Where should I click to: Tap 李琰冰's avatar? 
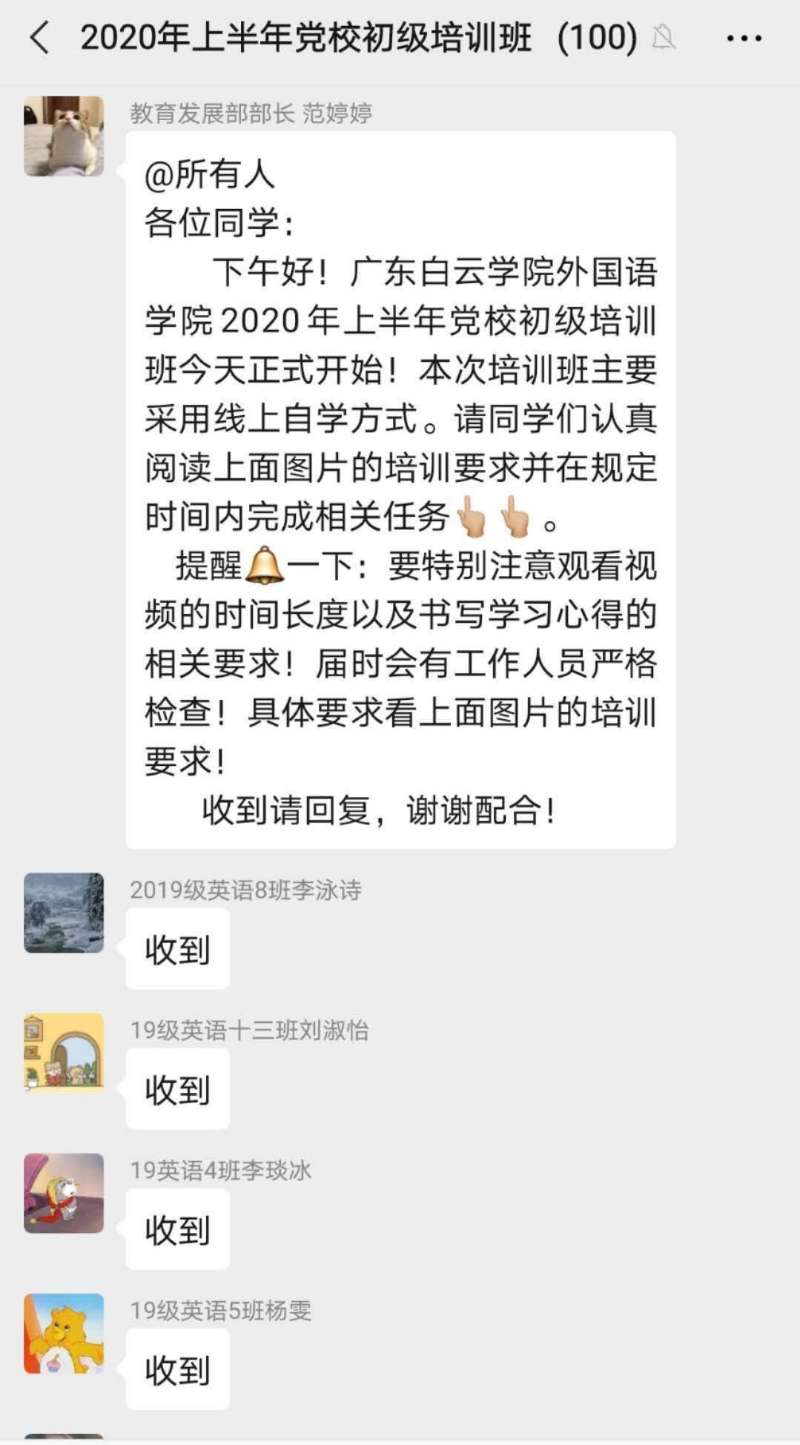coord(64,1193)
